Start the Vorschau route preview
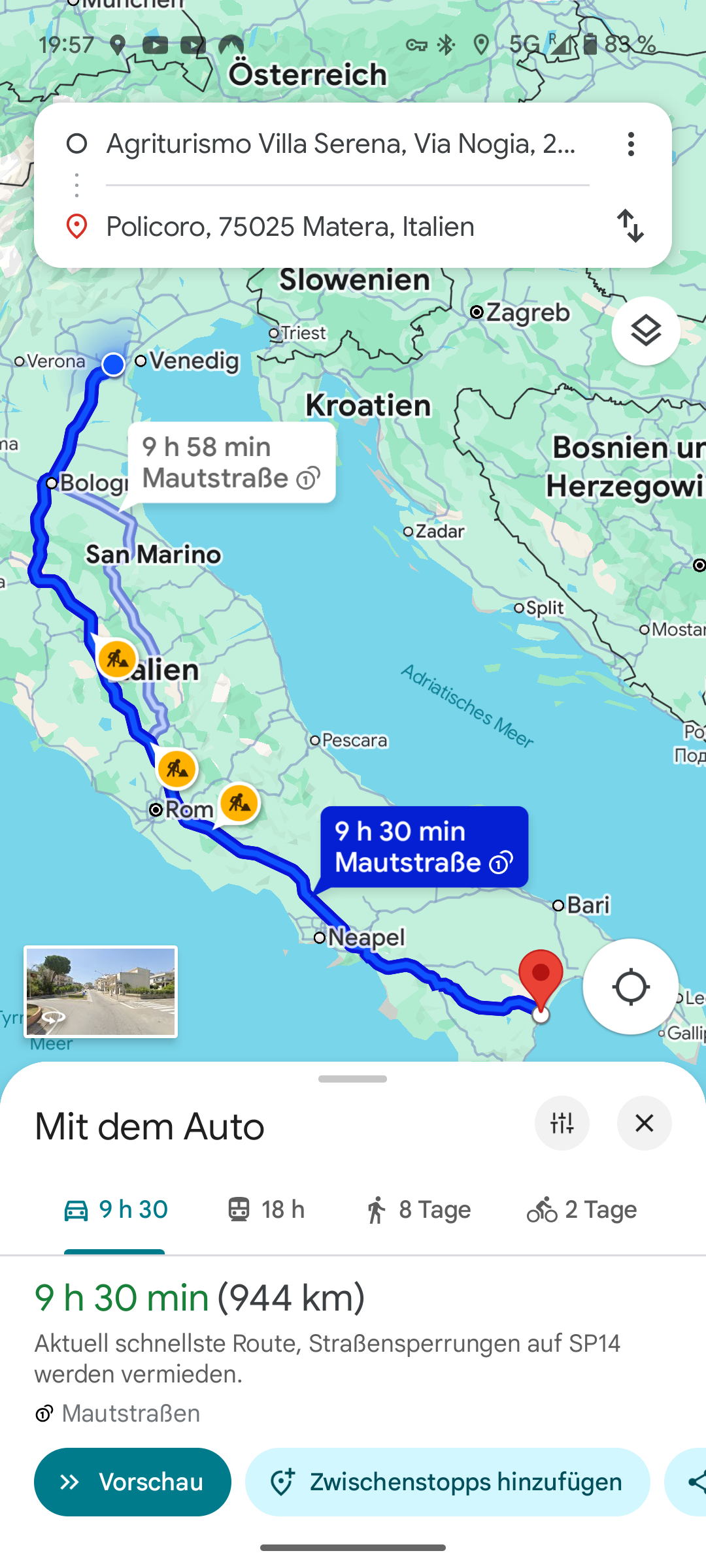 pos(133,1482)
